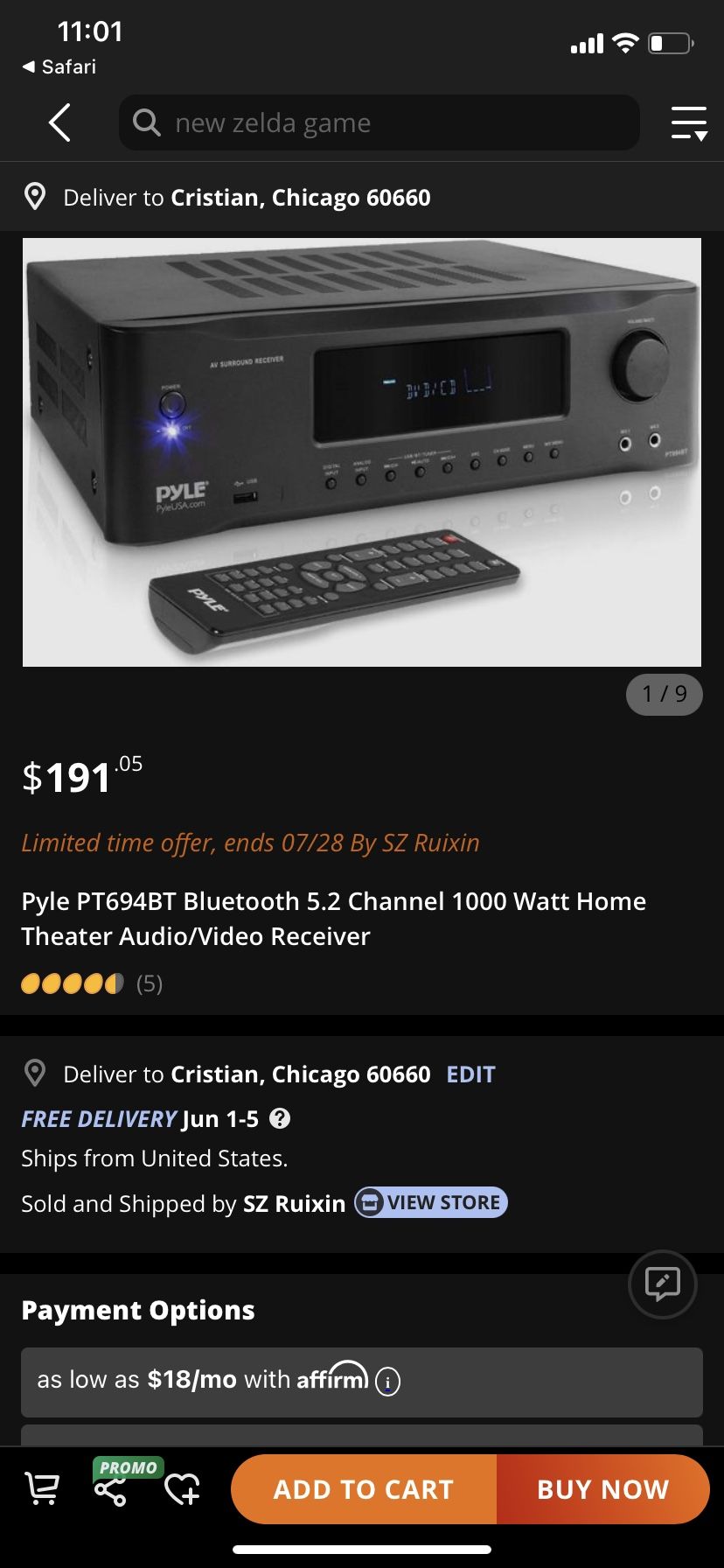Go back using the arrow icon
The image size is (724, 1568).
click(59, 122)
